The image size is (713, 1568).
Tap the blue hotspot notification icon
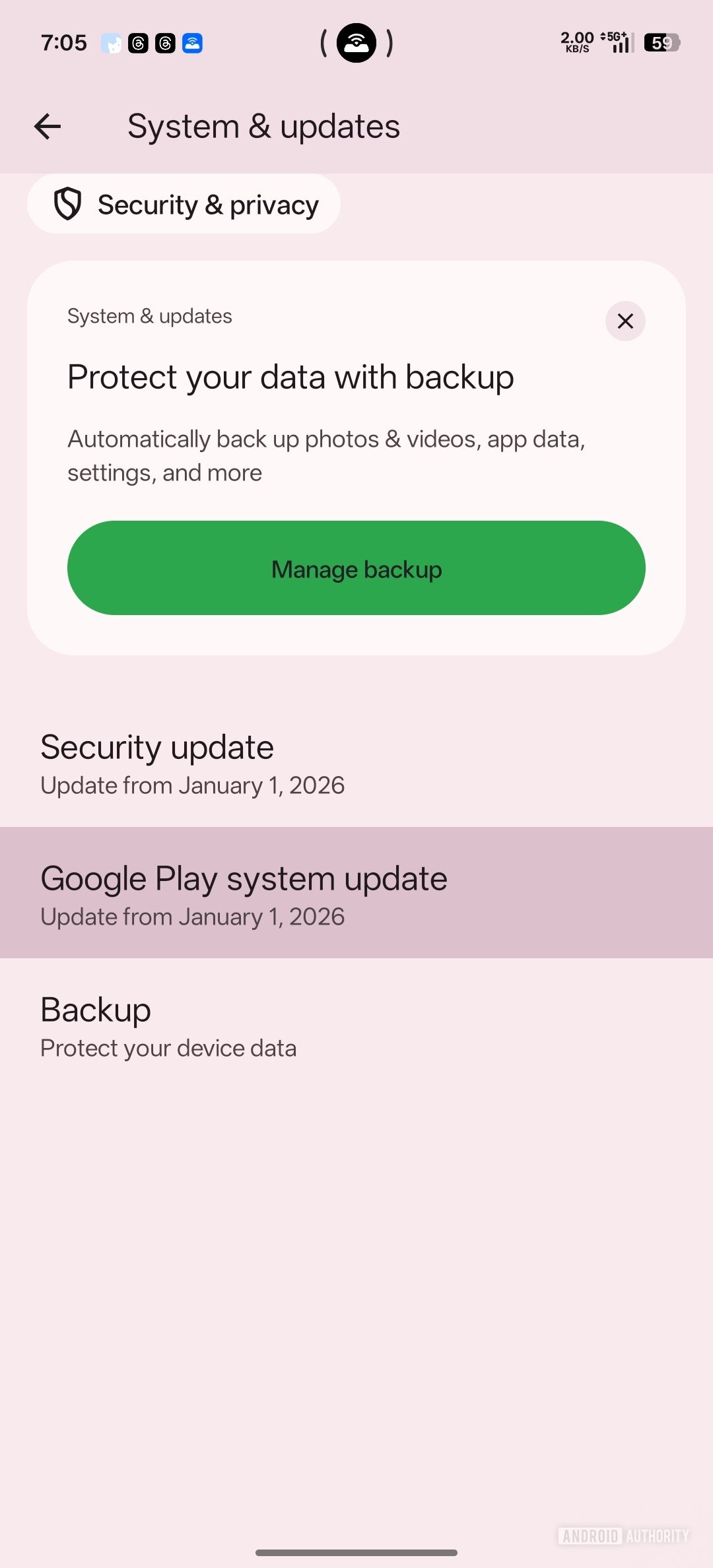192,42
